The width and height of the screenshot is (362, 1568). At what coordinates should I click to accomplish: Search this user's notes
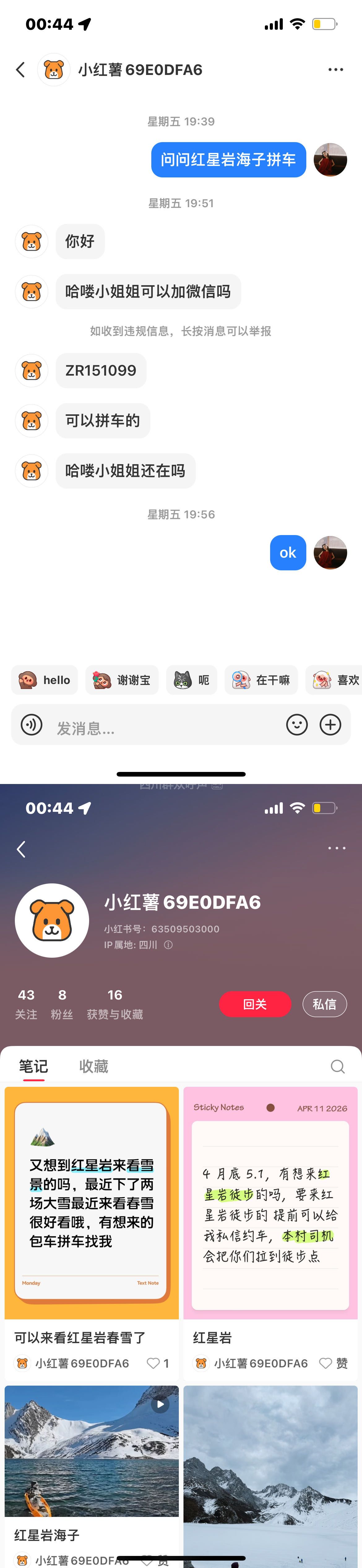point(338,1066)
